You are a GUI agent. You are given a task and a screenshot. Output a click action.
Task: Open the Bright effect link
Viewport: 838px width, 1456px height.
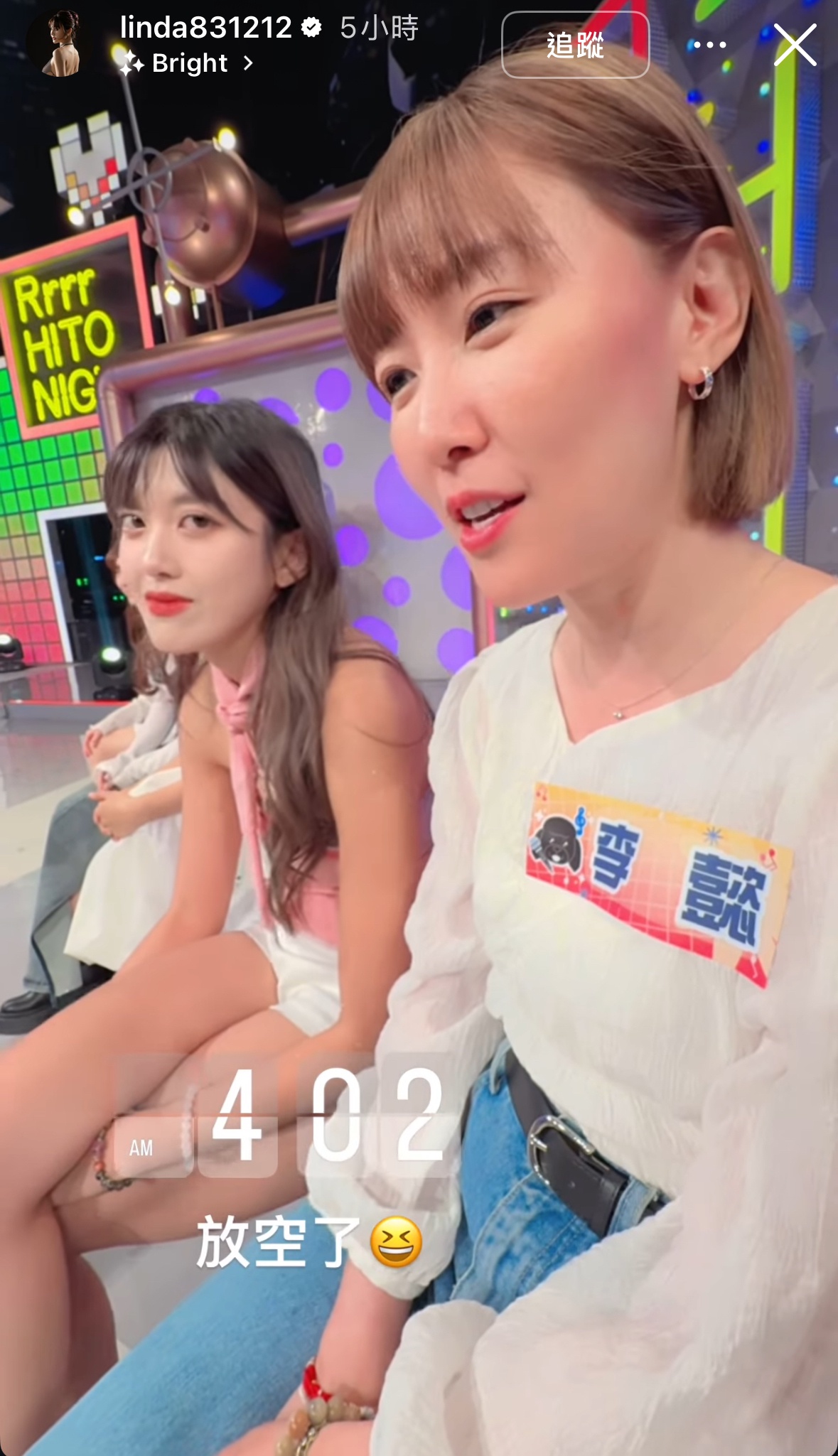(x=188, y=64)
